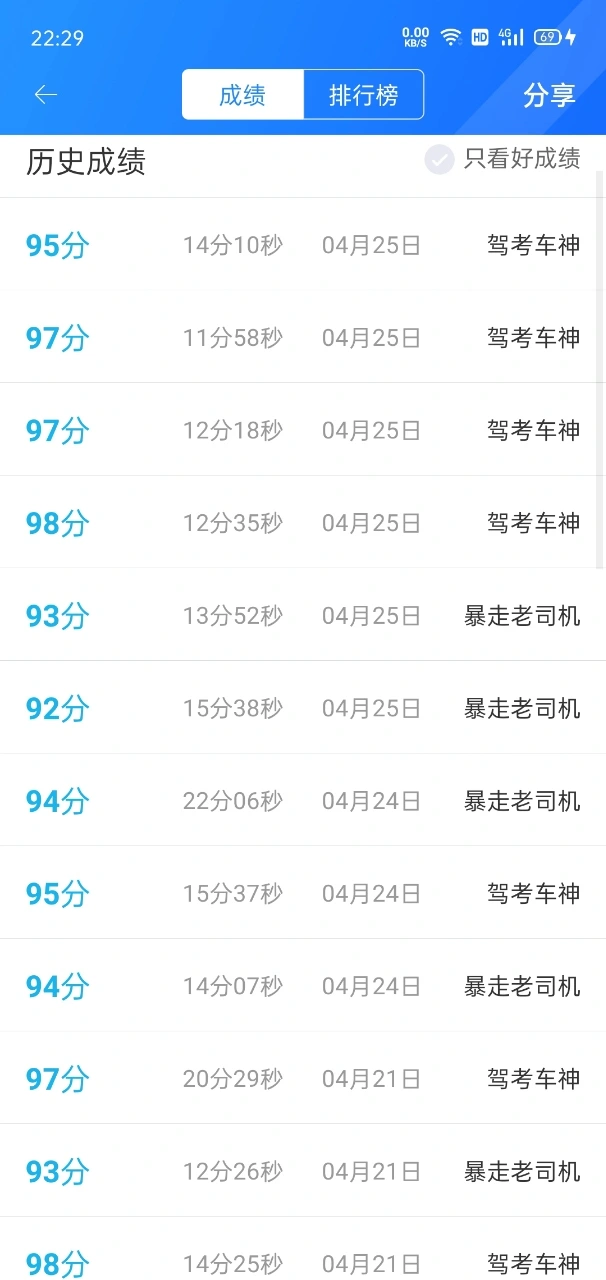Open the 92分 record with 15分38秒
The width and height of the screenshot is (606, 1280).
coord(303,708)
